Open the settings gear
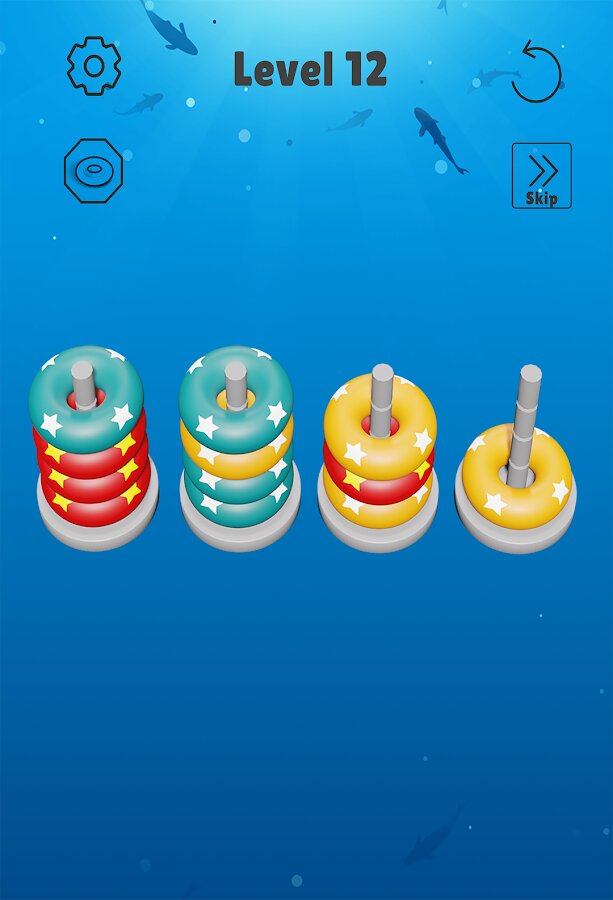The height and width of the screenshot is (900, 613). (x=94, y=66)
